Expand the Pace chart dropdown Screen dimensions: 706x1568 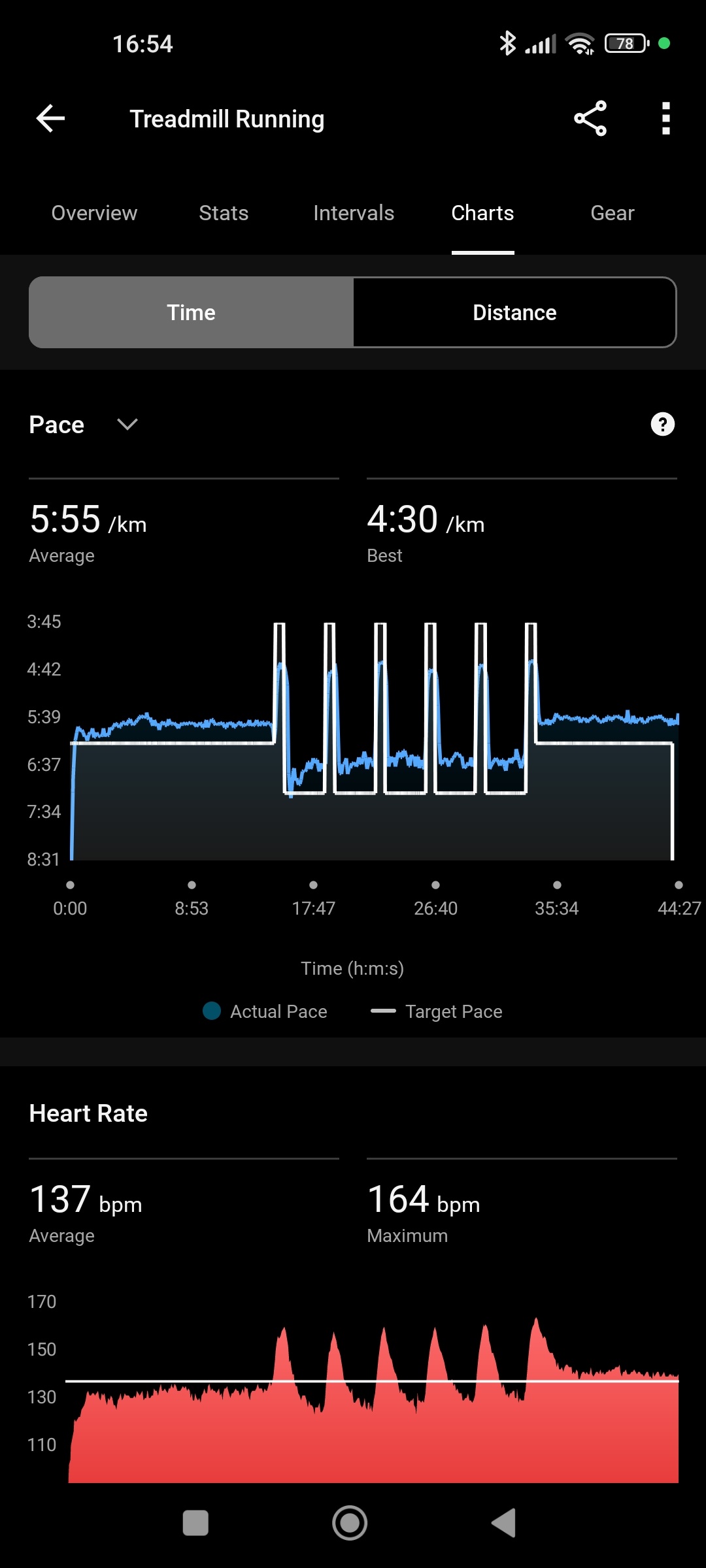pyautogui.click(x=127, y=425)
